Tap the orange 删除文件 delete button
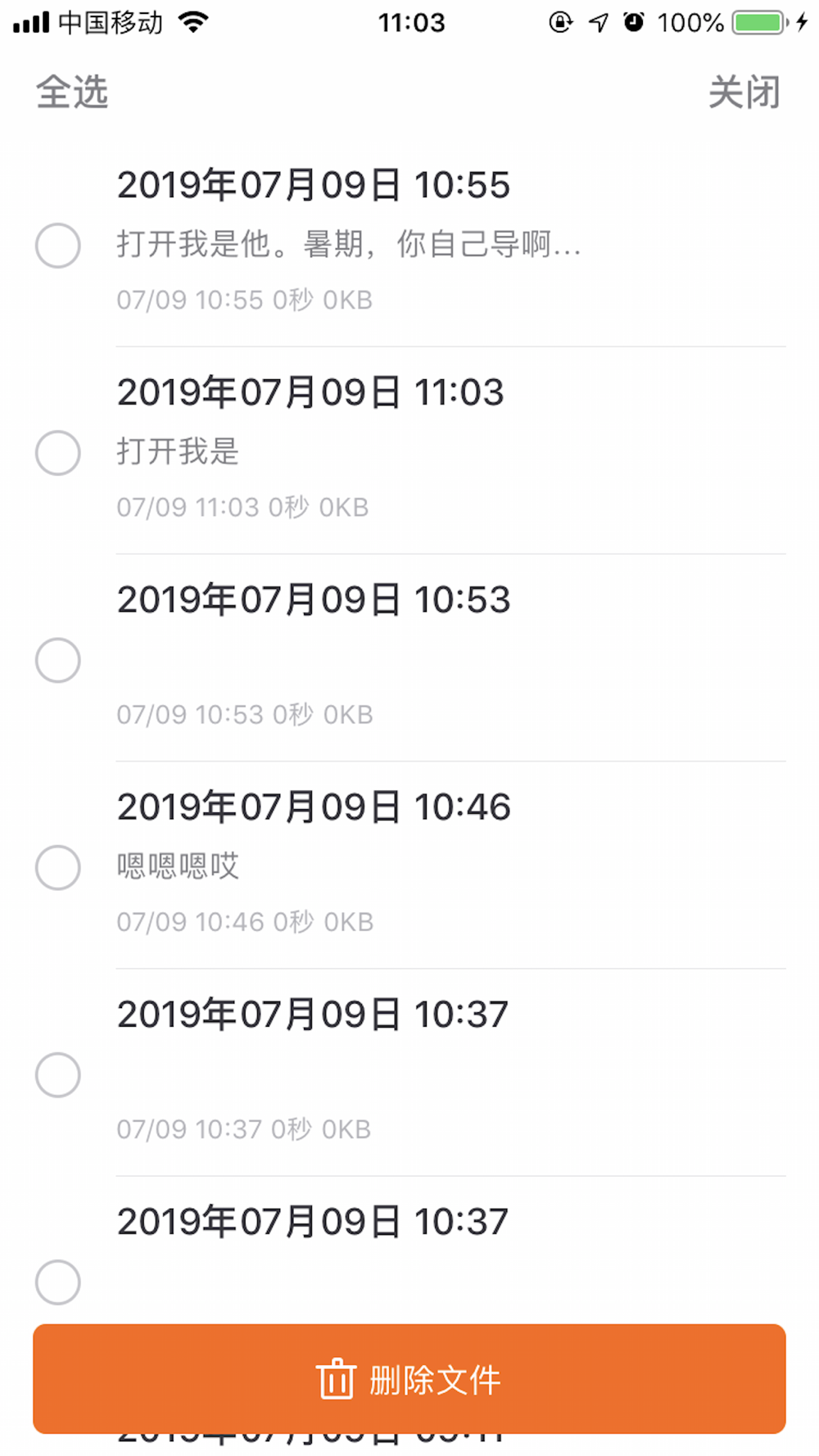This screenshot has width=819, height=1456. (409, 1379)
